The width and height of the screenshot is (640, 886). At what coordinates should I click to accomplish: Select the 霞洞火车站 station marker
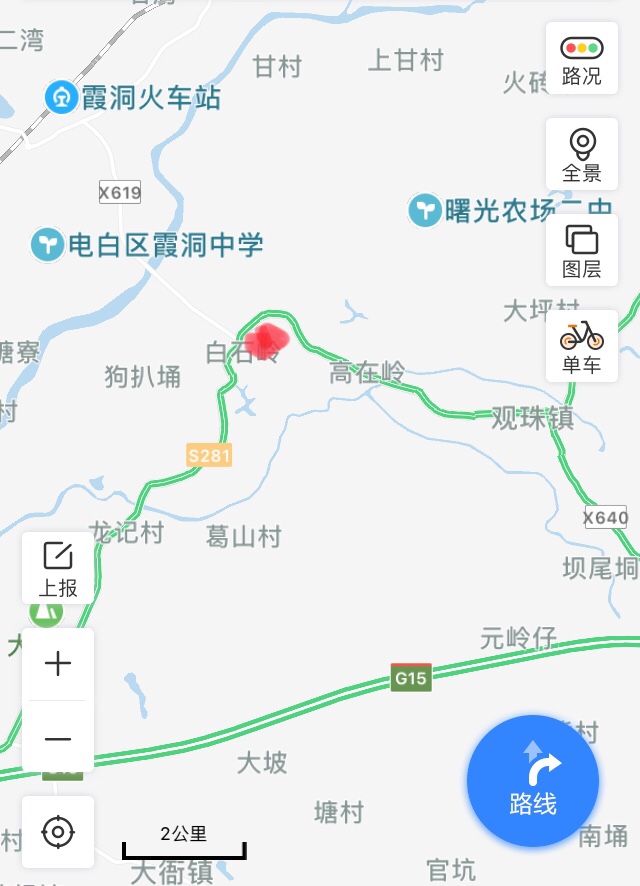(x=62, y=97)
